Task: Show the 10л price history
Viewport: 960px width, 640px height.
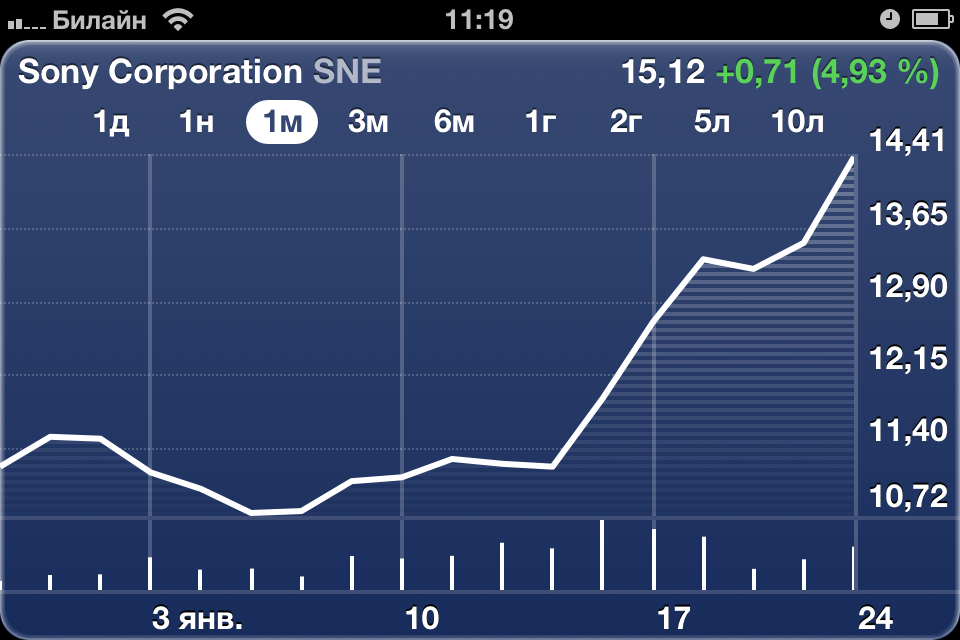Action: click(797, 123)
